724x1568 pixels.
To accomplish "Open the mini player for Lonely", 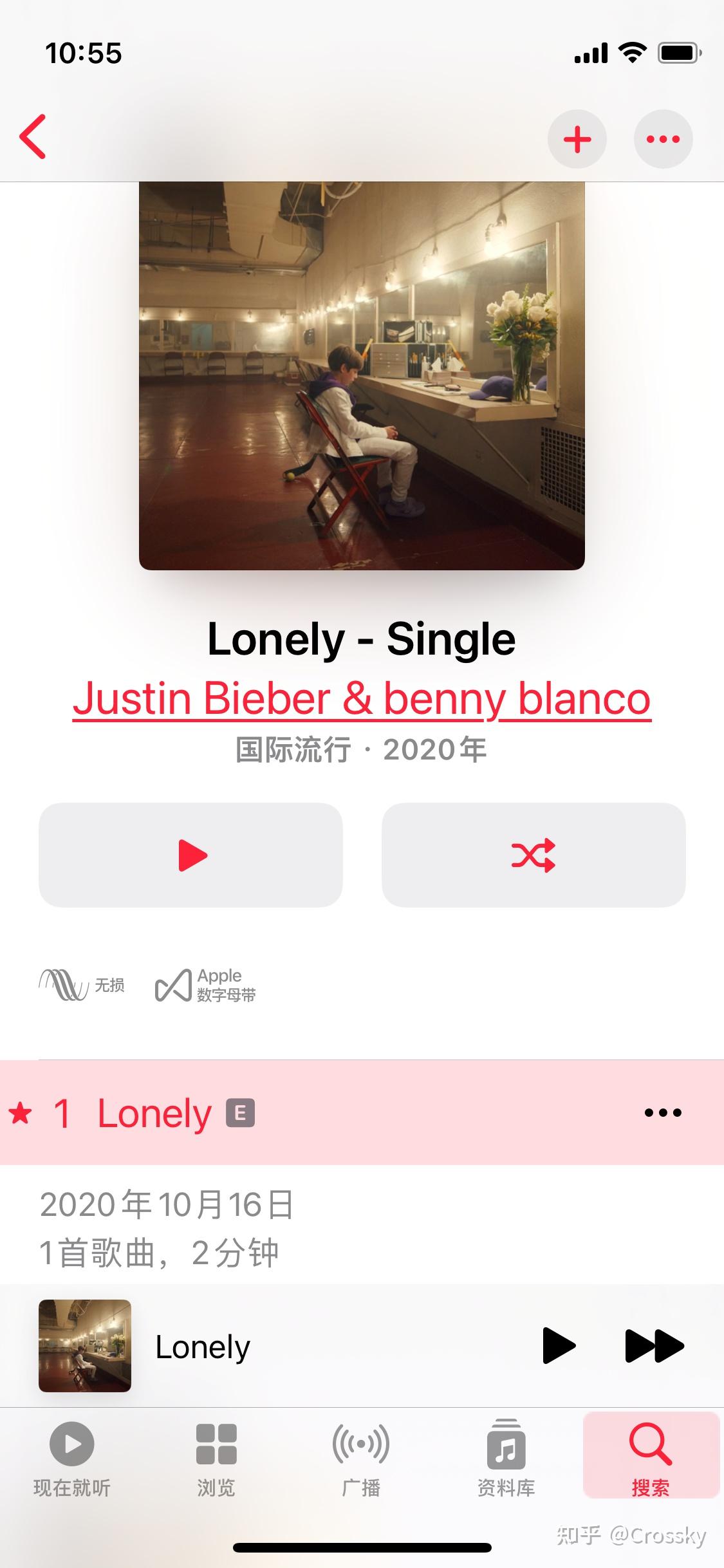I will click(x=270, y=1346).
